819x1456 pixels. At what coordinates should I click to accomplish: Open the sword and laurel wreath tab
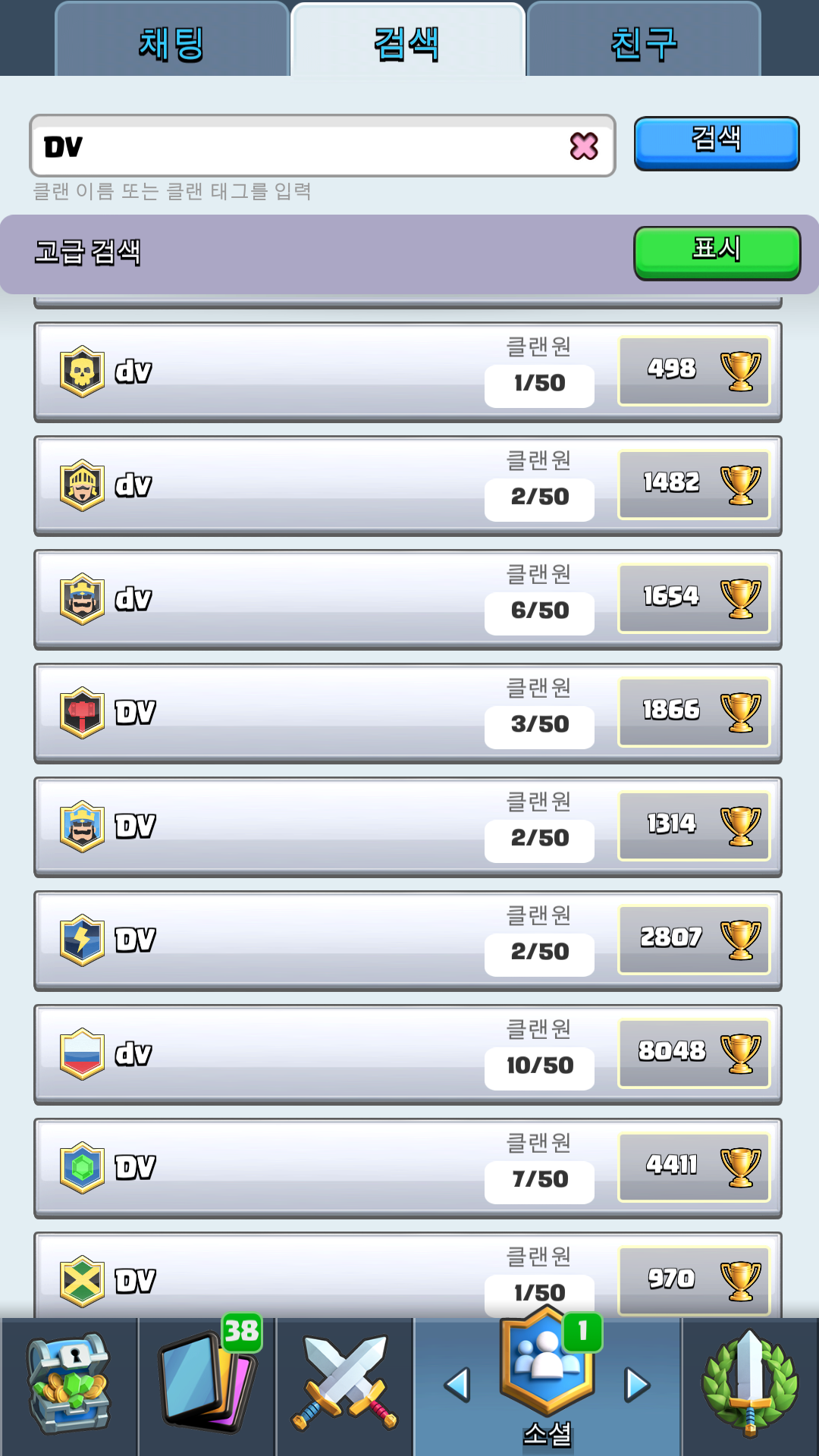click(x=750, y=1385)
